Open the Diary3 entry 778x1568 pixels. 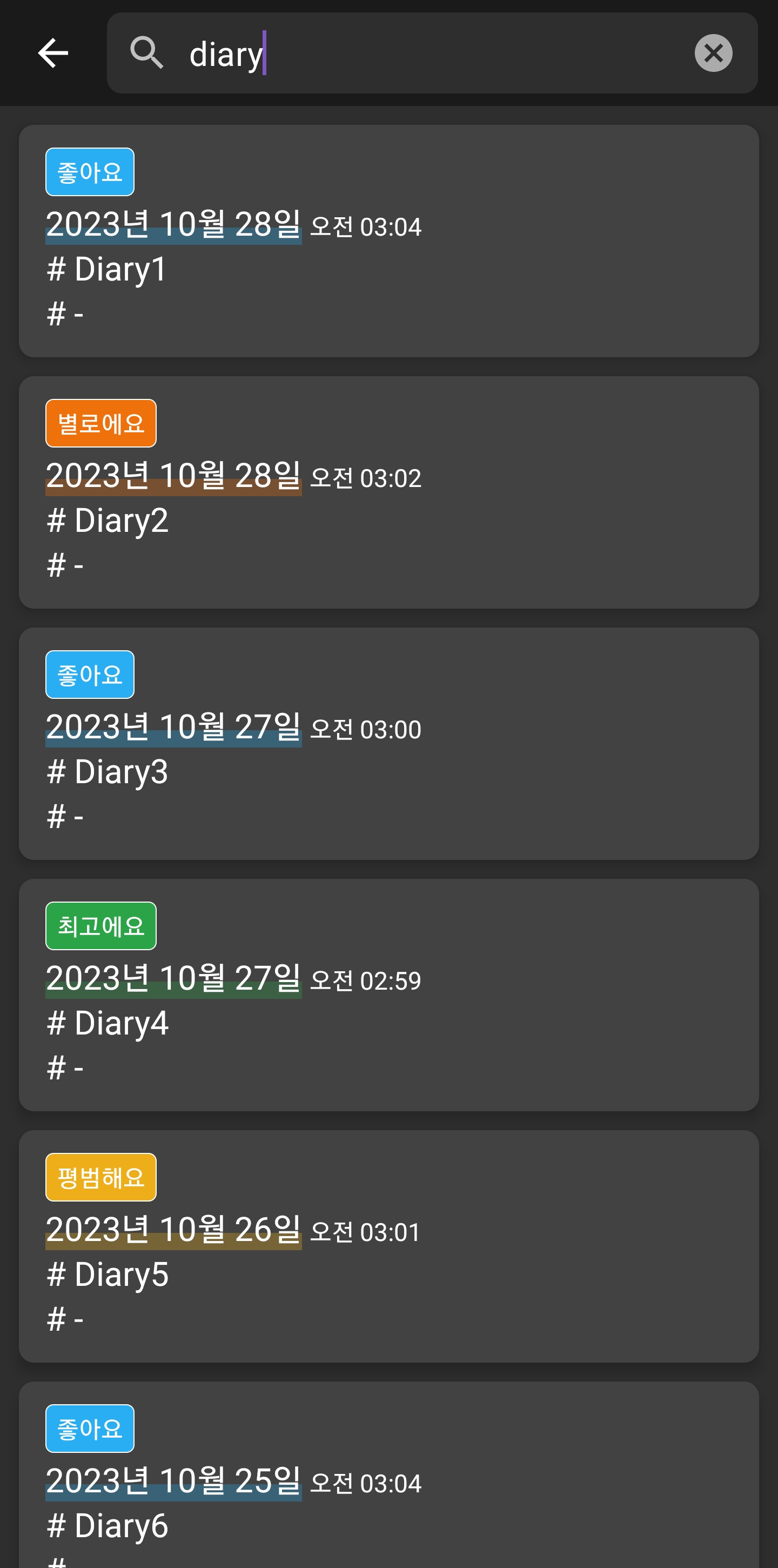(388, 744)
